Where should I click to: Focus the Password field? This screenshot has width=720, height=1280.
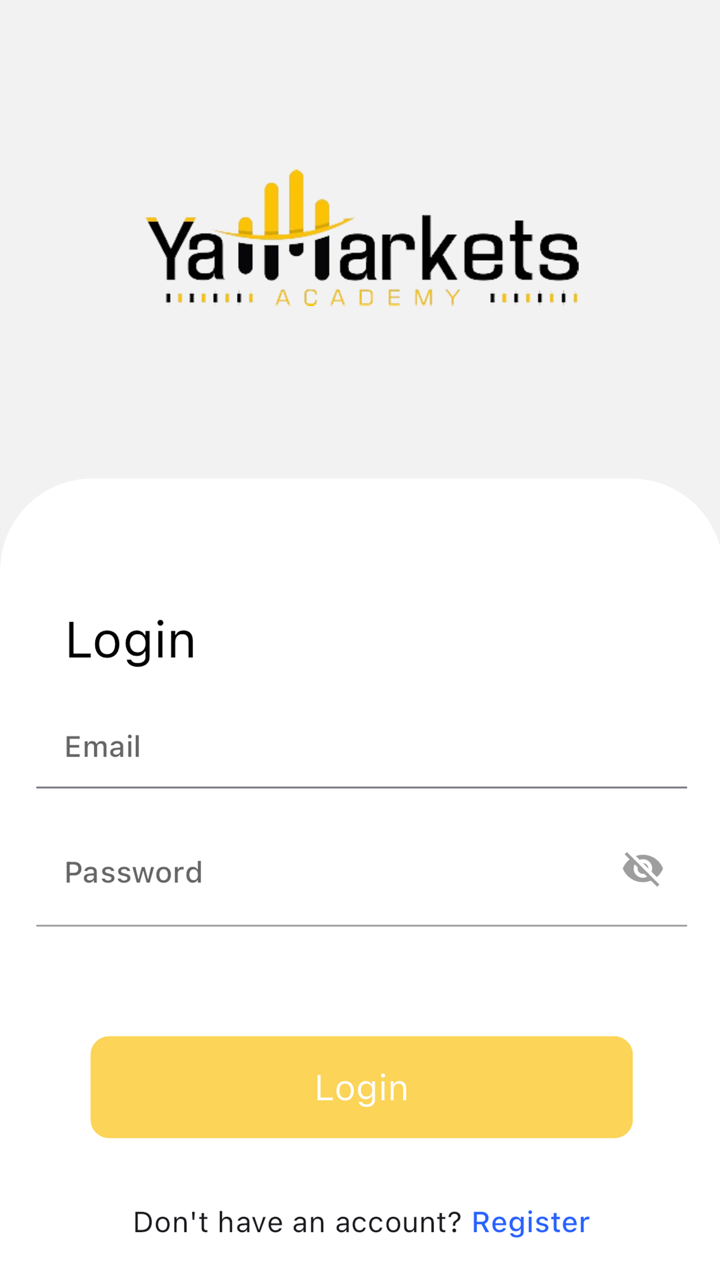[320, 872]
